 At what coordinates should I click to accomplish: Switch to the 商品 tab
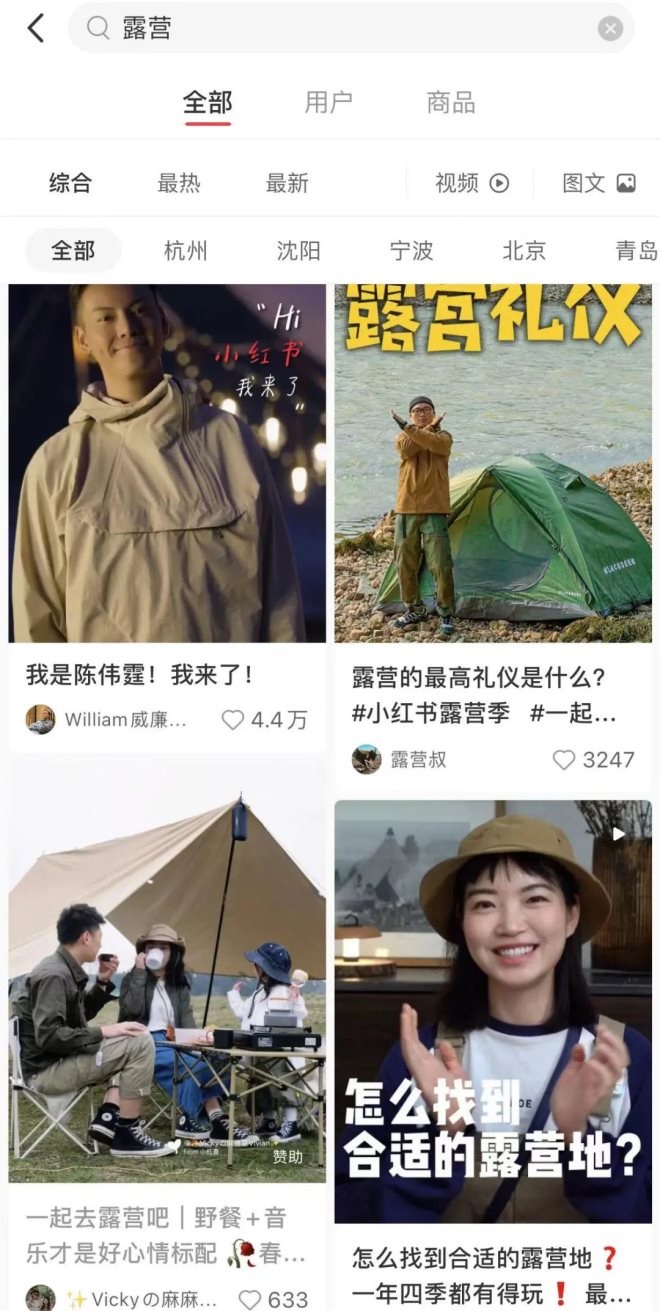tap(450, 103)
